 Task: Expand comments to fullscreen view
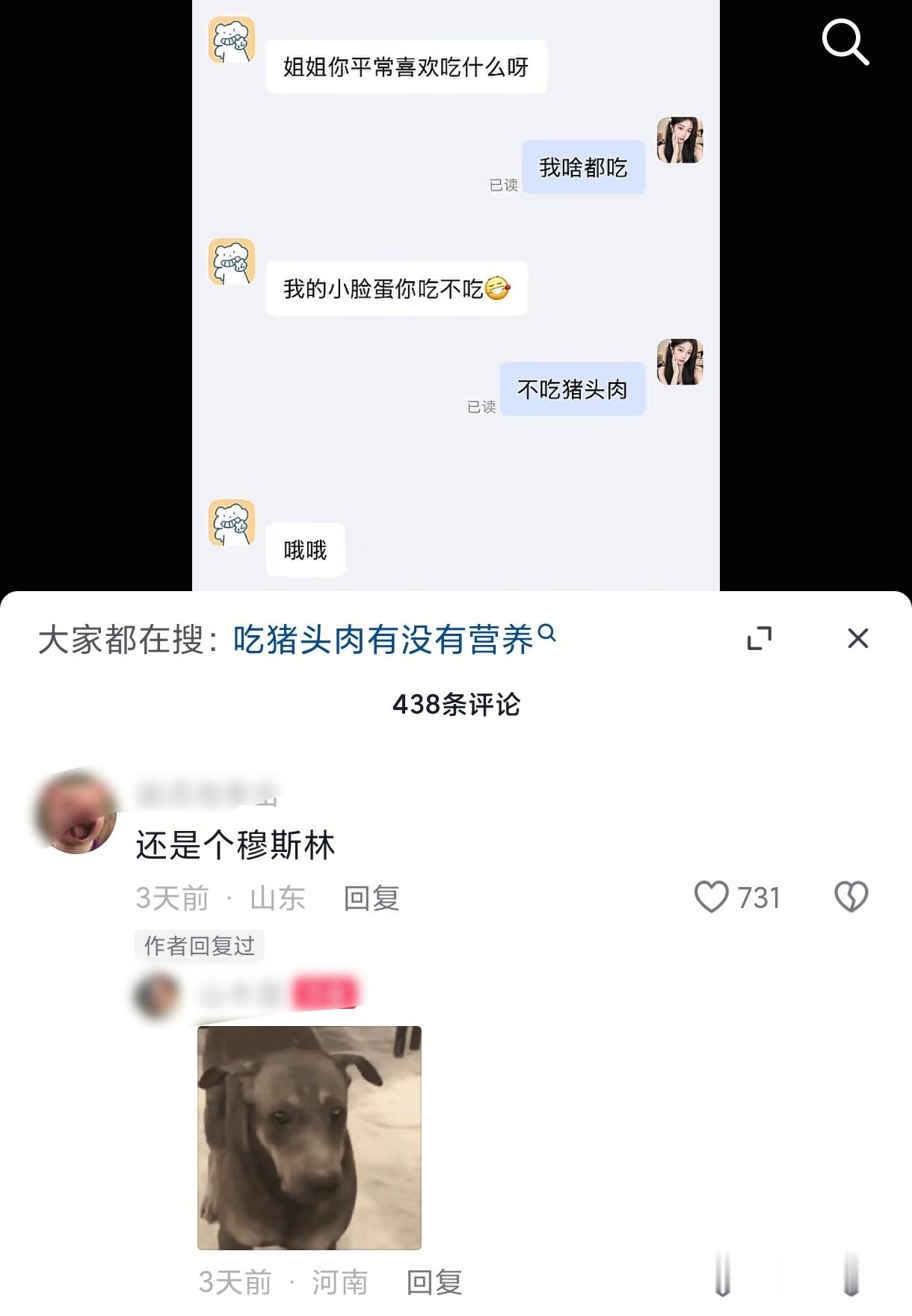[761, 640]
